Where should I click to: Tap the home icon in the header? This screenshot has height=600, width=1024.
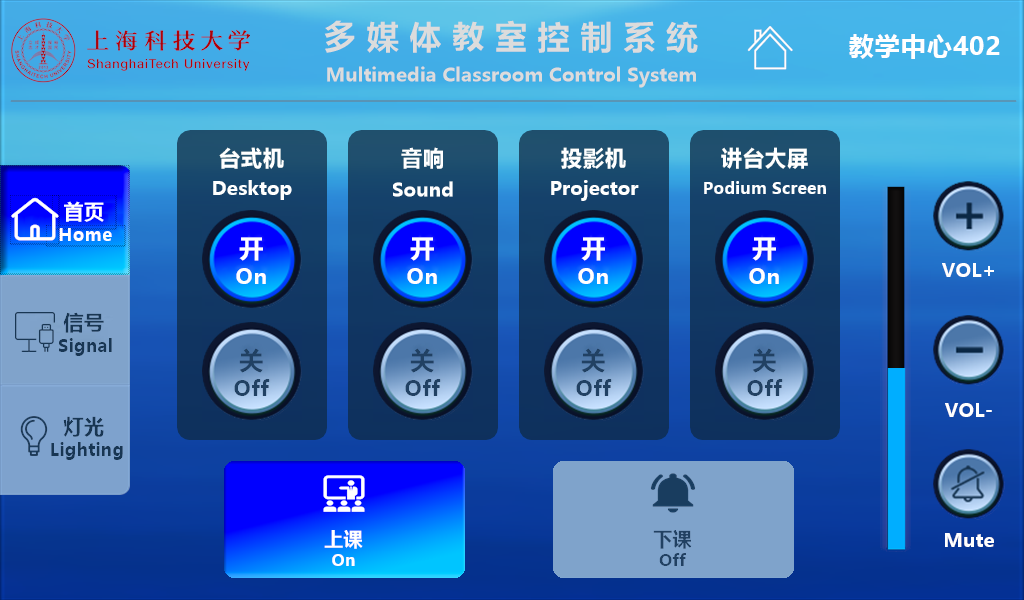769,47
